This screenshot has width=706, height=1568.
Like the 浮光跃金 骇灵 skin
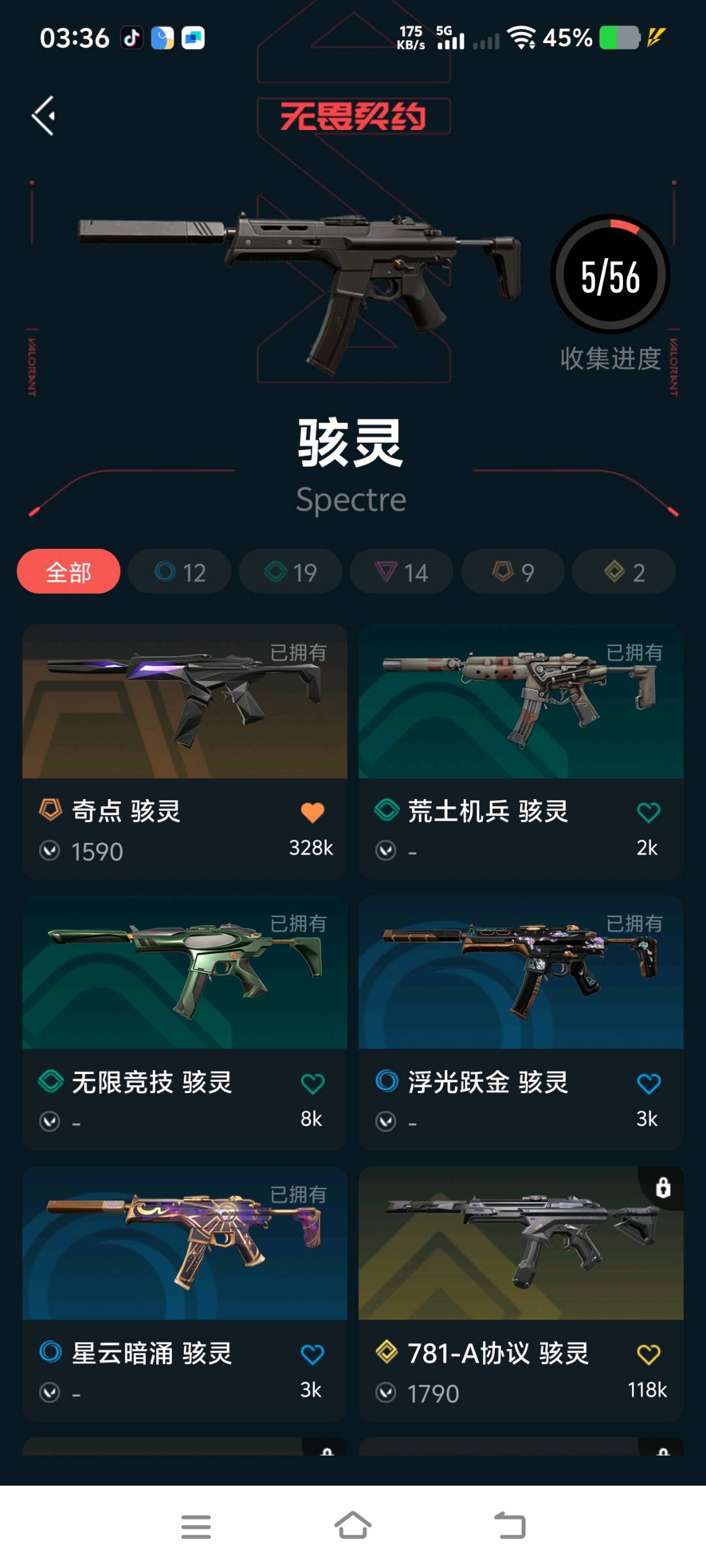(648, 1083)
